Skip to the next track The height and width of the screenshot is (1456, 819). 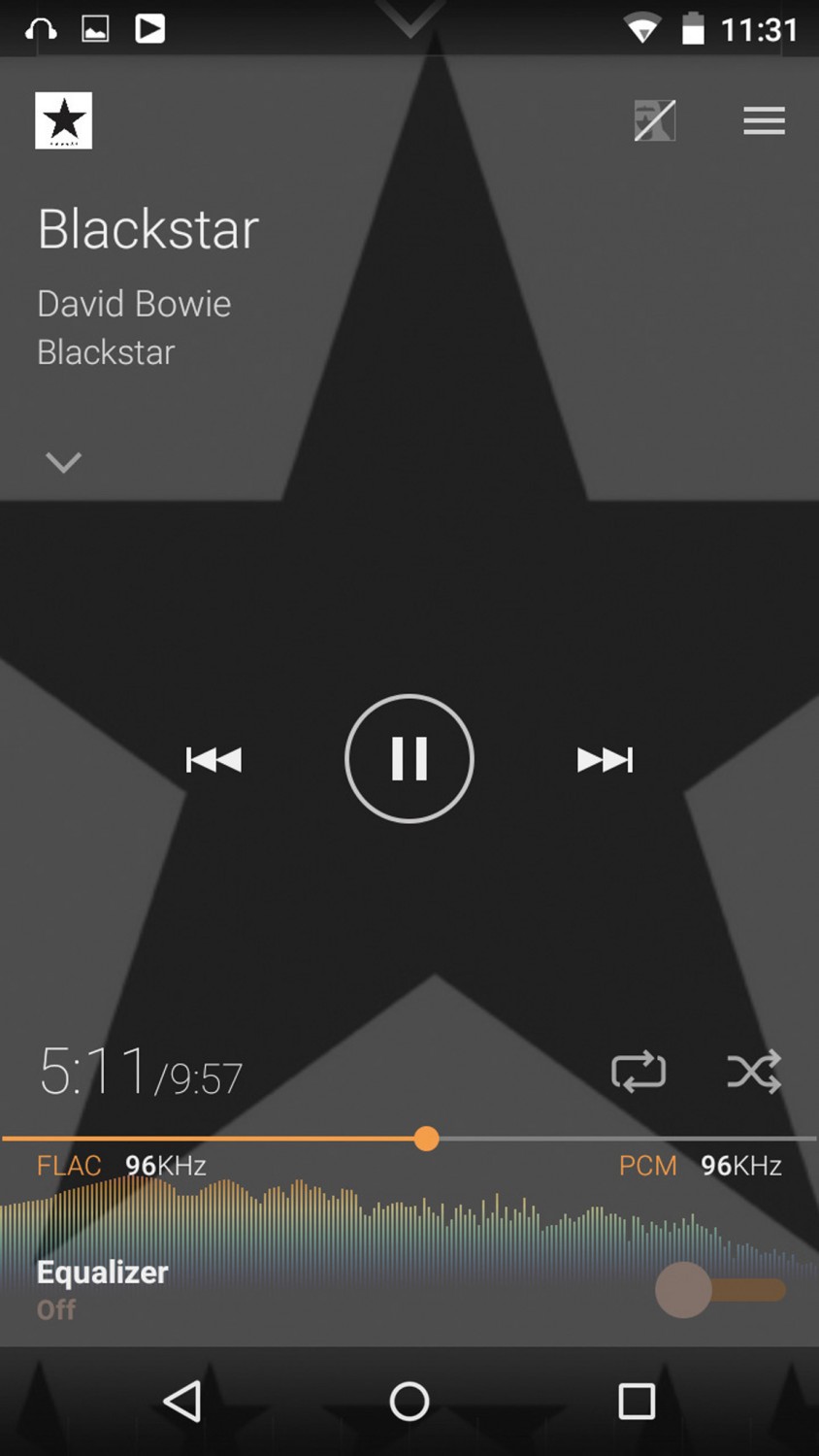coord(605,759)
